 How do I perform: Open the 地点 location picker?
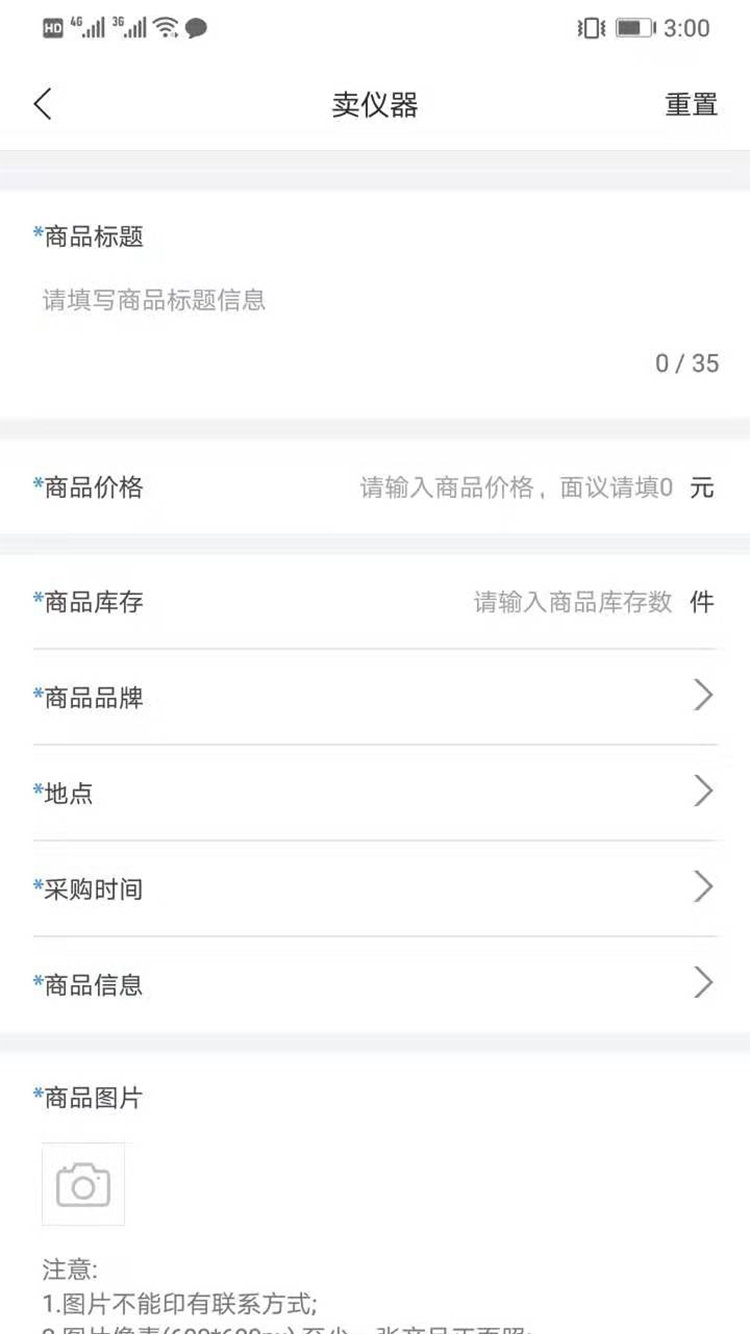click(x=375, y=792)
